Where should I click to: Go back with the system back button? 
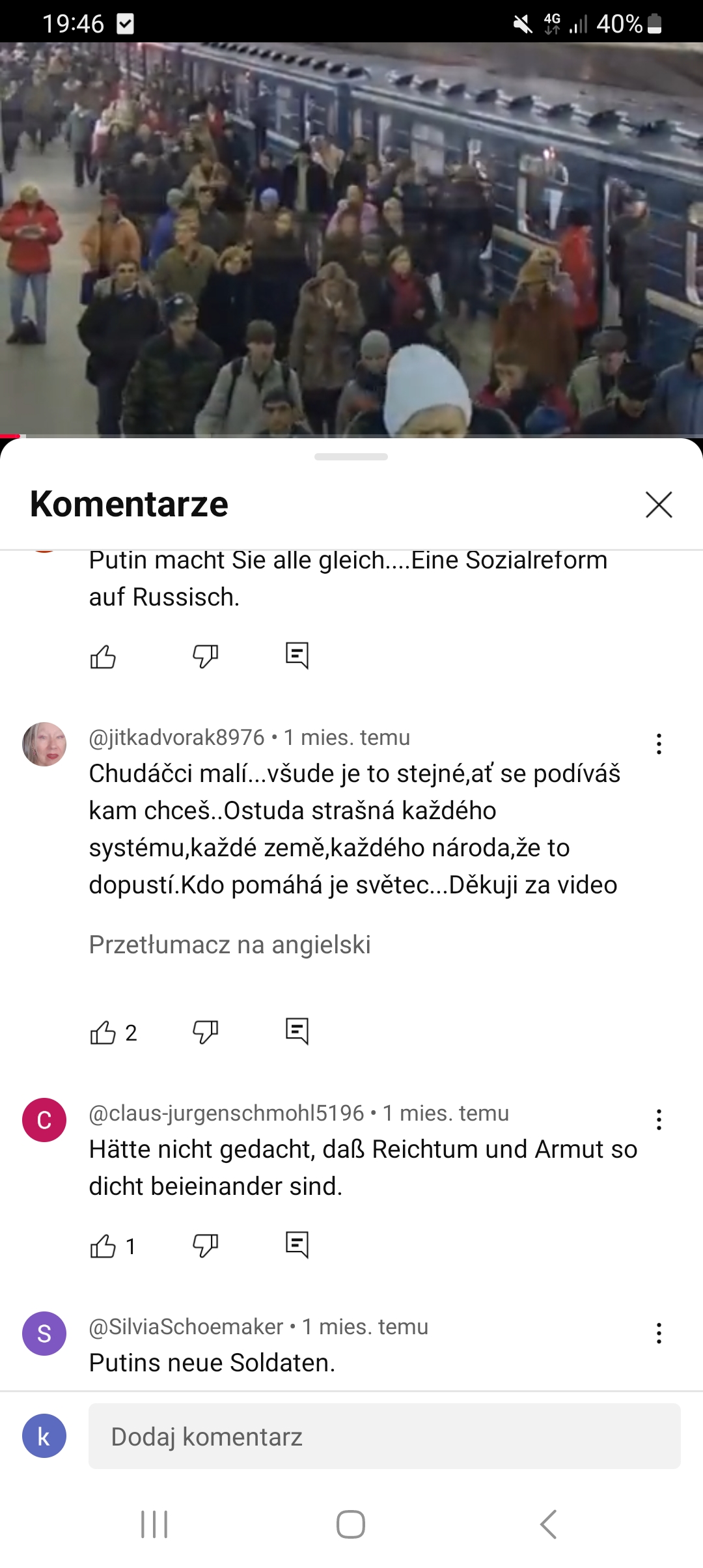pyautogui.click(x=548, y=1524)
